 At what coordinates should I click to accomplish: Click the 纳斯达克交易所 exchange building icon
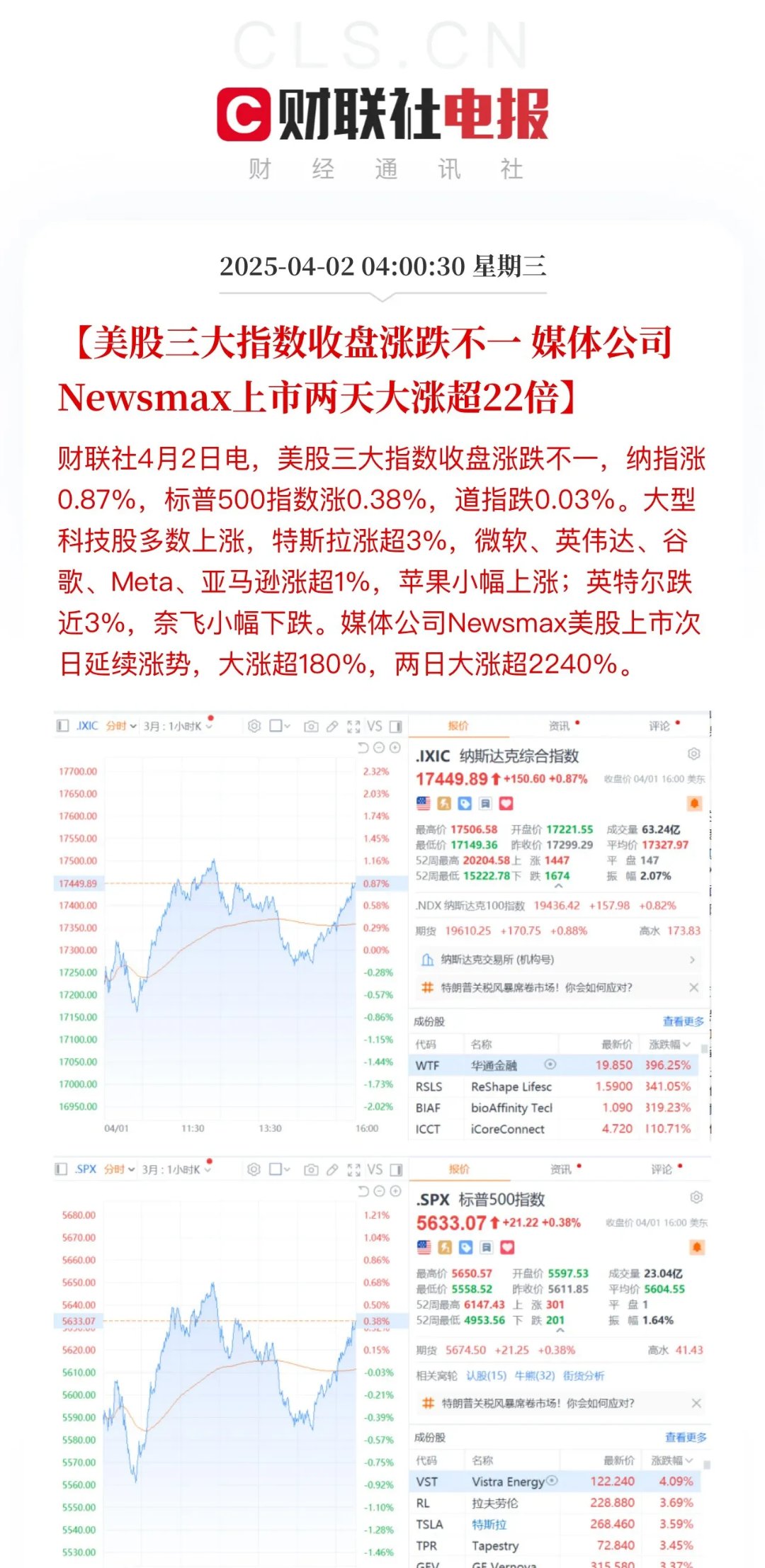427,960
